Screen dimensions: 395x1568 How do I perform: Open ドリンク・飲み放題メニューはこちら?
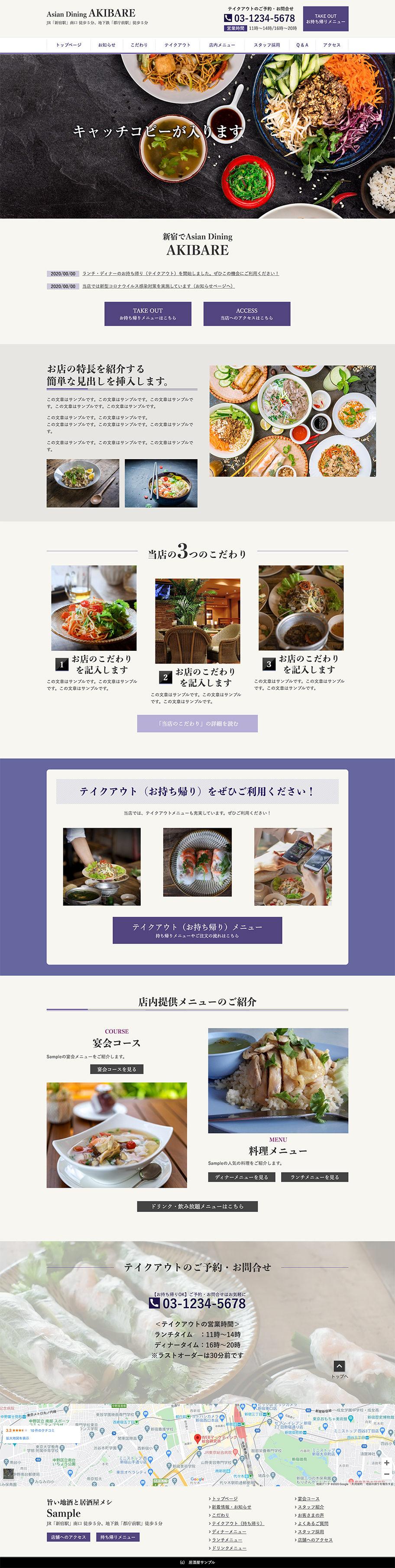(197, 1206)
